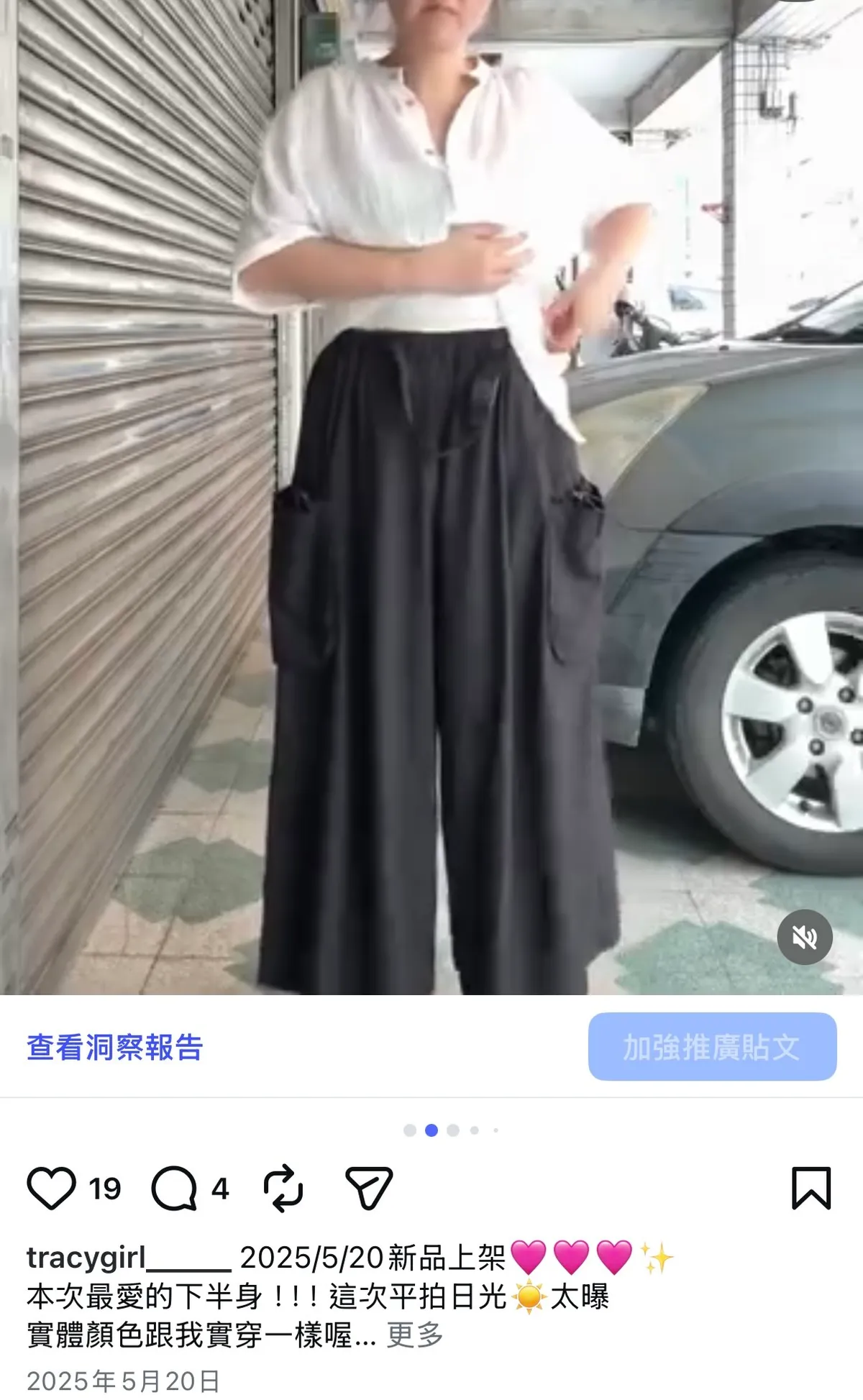This screenshot has height=1400, width=863.
Task: Like the post with the heart icon
Action: click(51, 1189)
